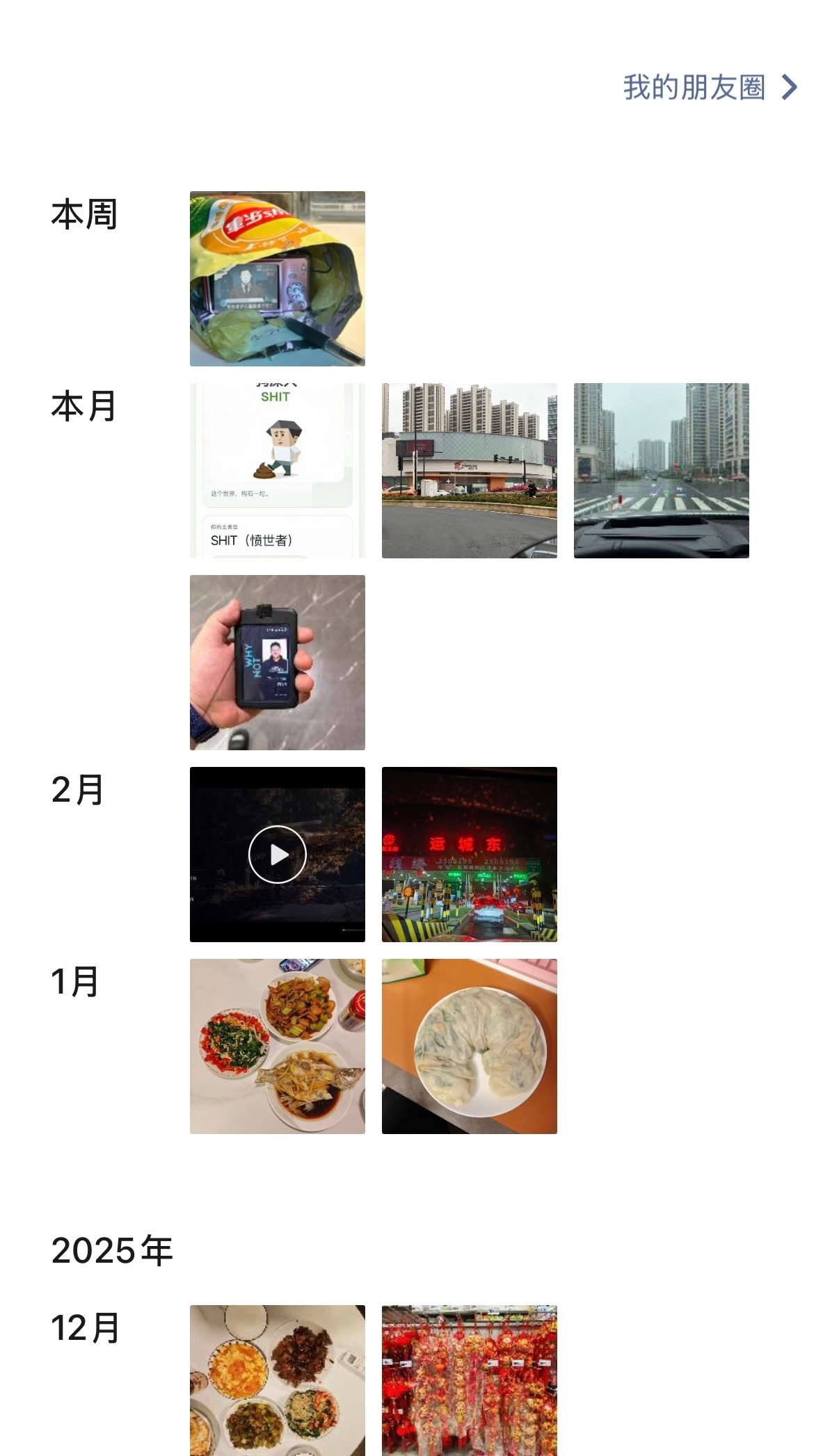Image resolution: width=839 pixels, height=1456 pixels.
Task: Open the home-cooked dishes photo under 1月
Action: [x=276, y=1046]
